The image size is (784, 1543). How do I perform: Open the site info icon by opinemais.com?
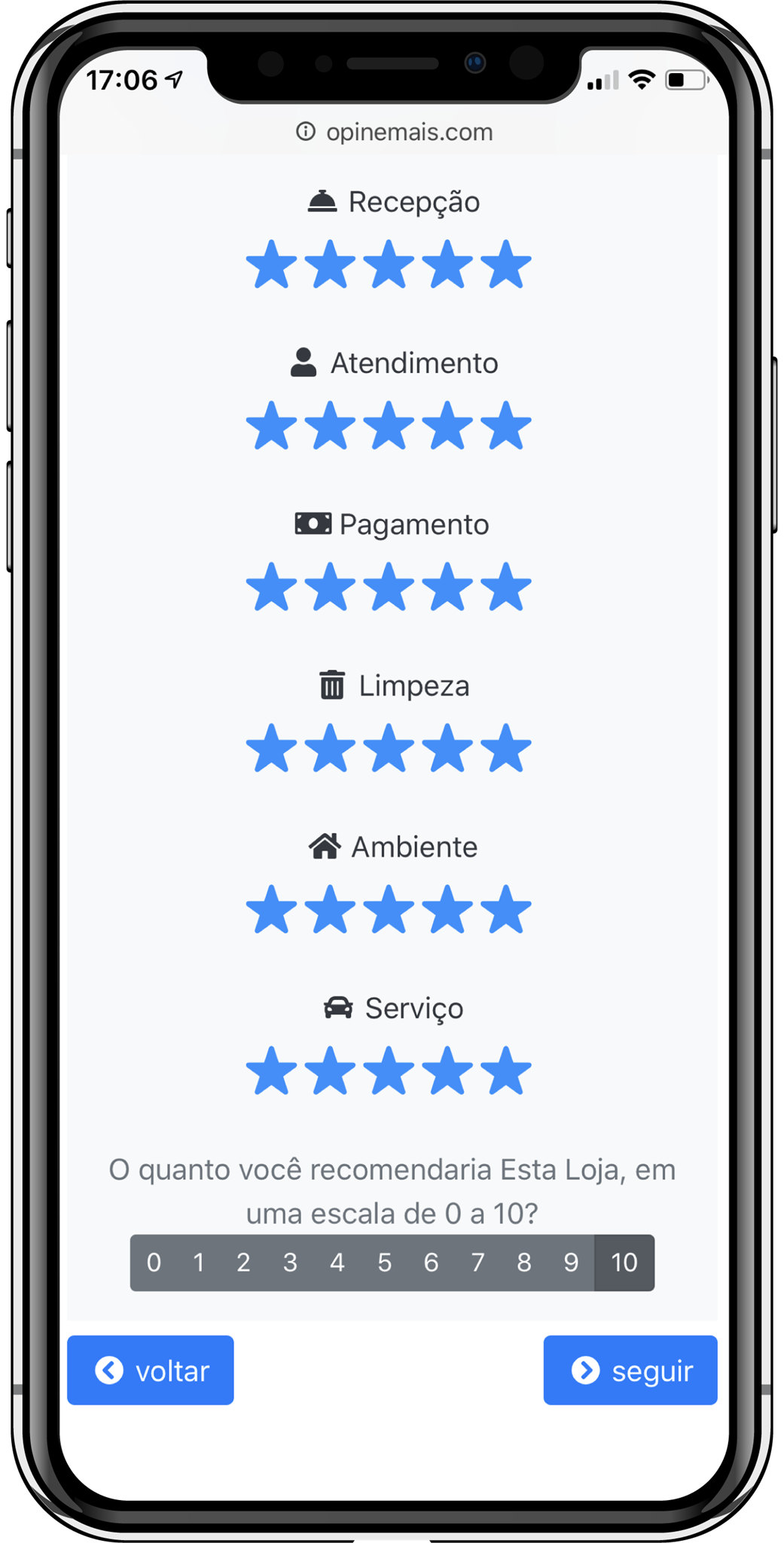tap(305, 132)
